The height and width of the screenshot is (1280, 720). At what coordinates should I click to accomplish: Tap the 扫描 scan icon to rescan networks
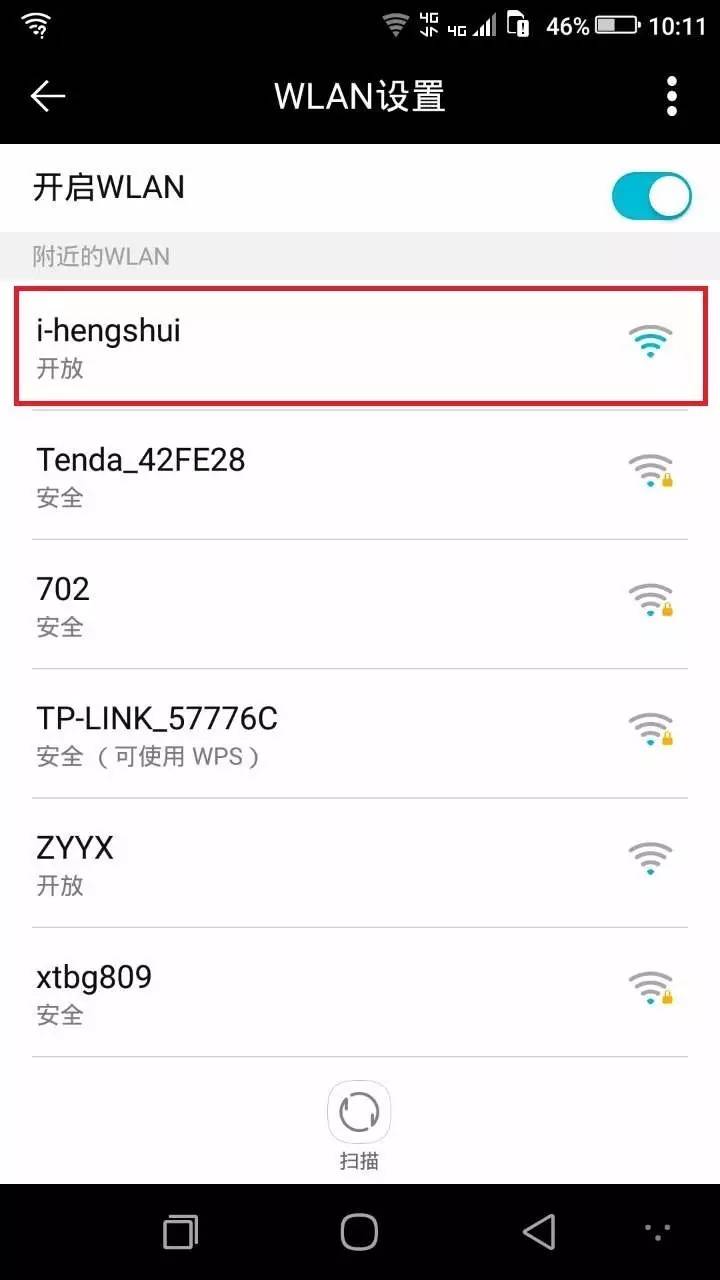(x=358, y=1110)
